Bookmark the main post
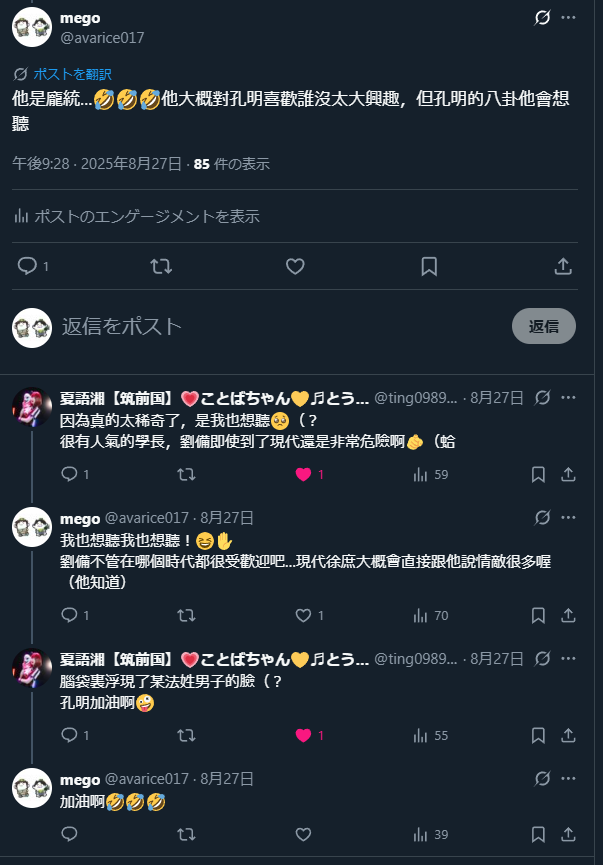The image size is (603, 865). 429,266
